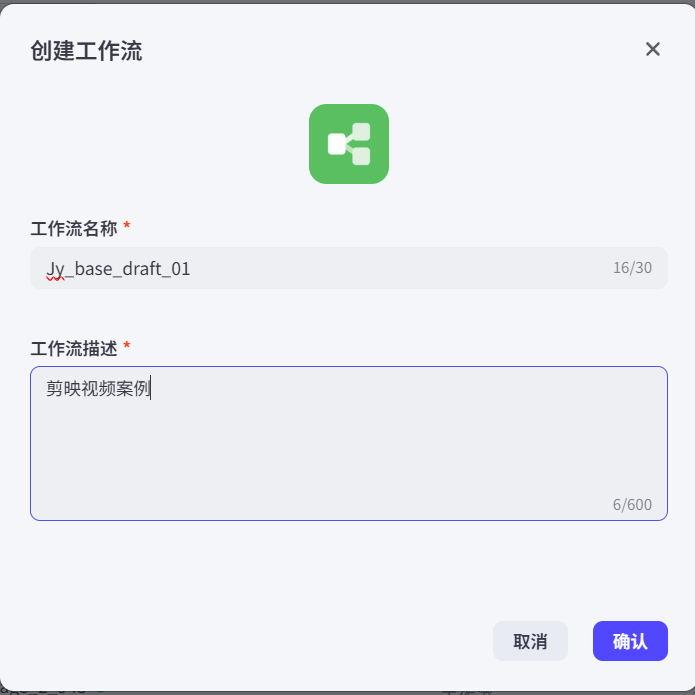Tap 取消 to cancel

(530, 641)
